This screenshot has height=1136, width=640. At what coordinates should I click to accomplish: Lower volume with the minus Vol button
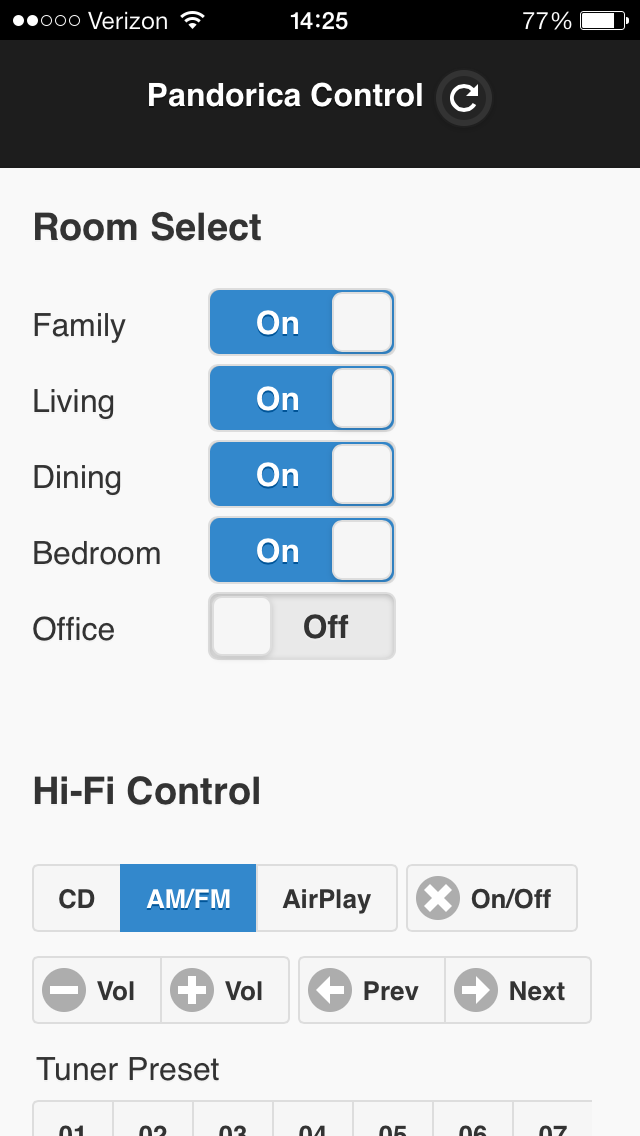coord(97,990)
